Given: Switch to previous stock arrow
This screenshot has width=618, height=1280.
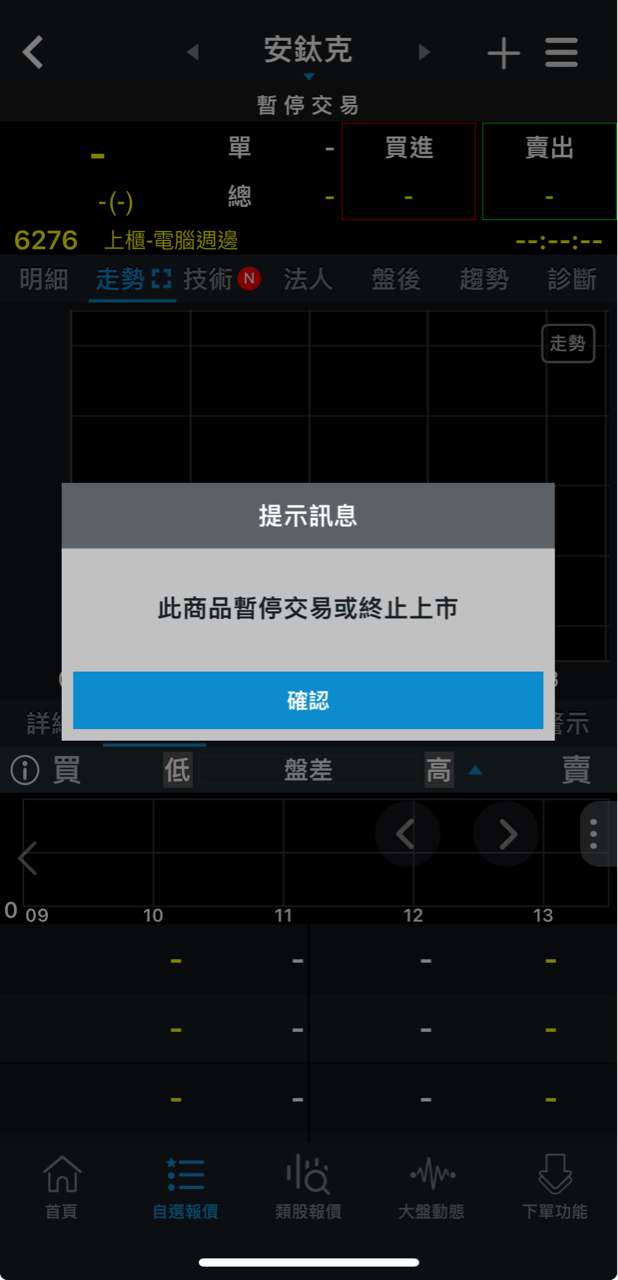Looking at the screenshot, I should [x=193, y=51].
